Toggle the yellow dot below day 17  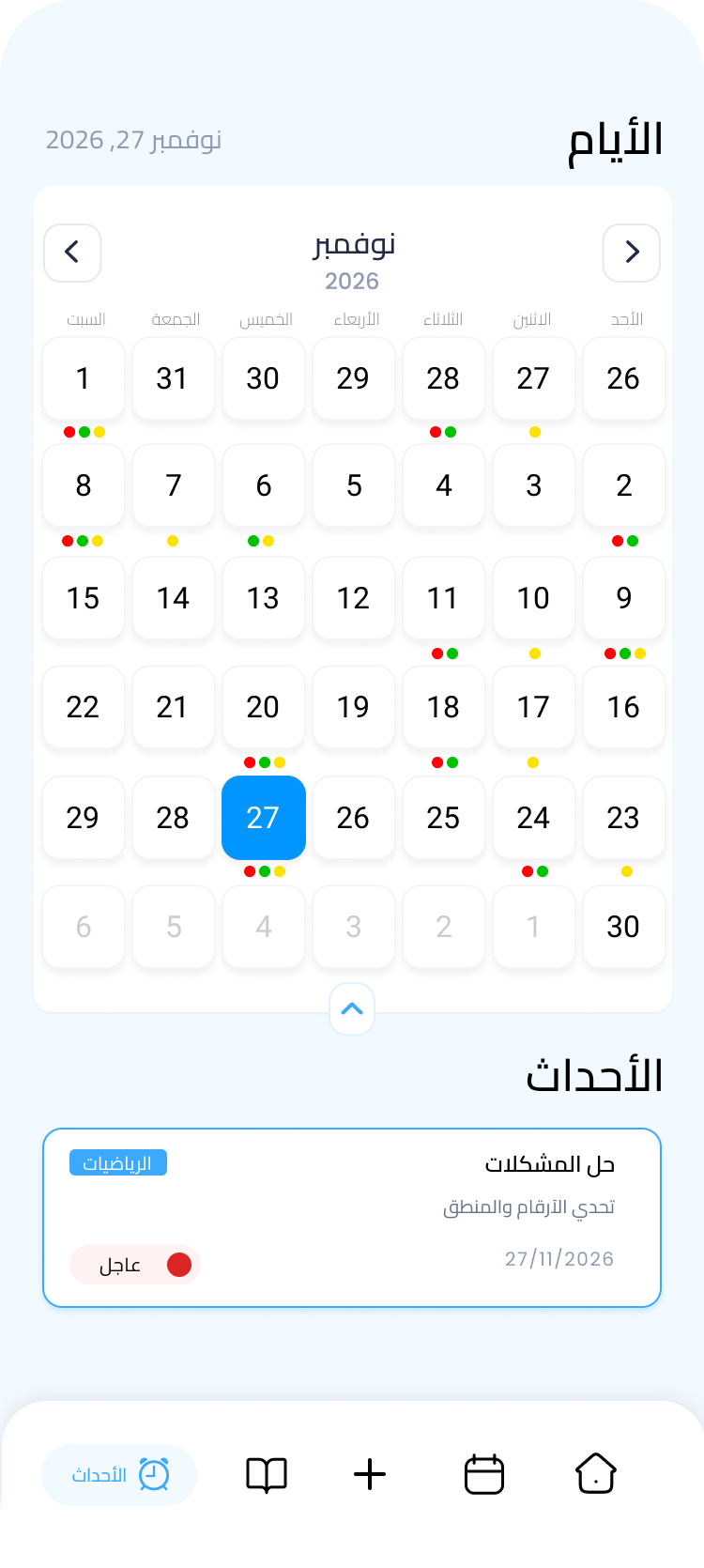click(534, 761)
